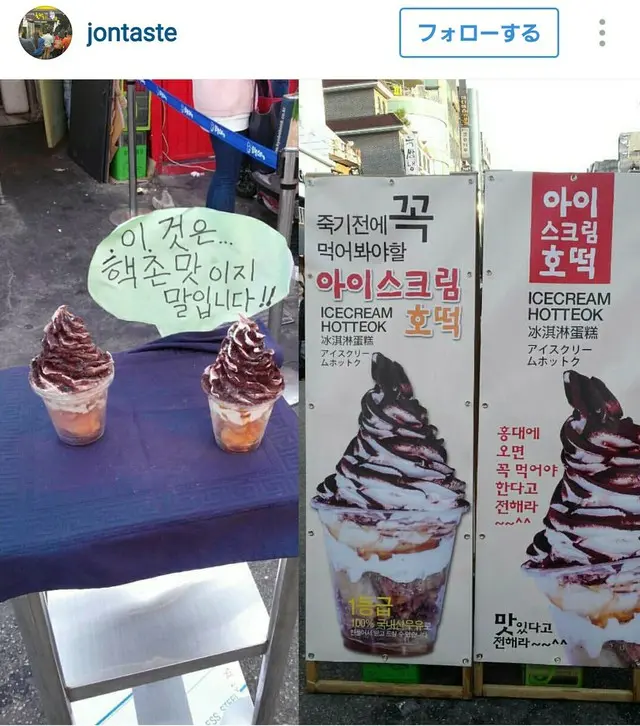Open the jontaste username link
Image resolution: width=640 pixels, height=726 pixels.
tap(132, 33)
